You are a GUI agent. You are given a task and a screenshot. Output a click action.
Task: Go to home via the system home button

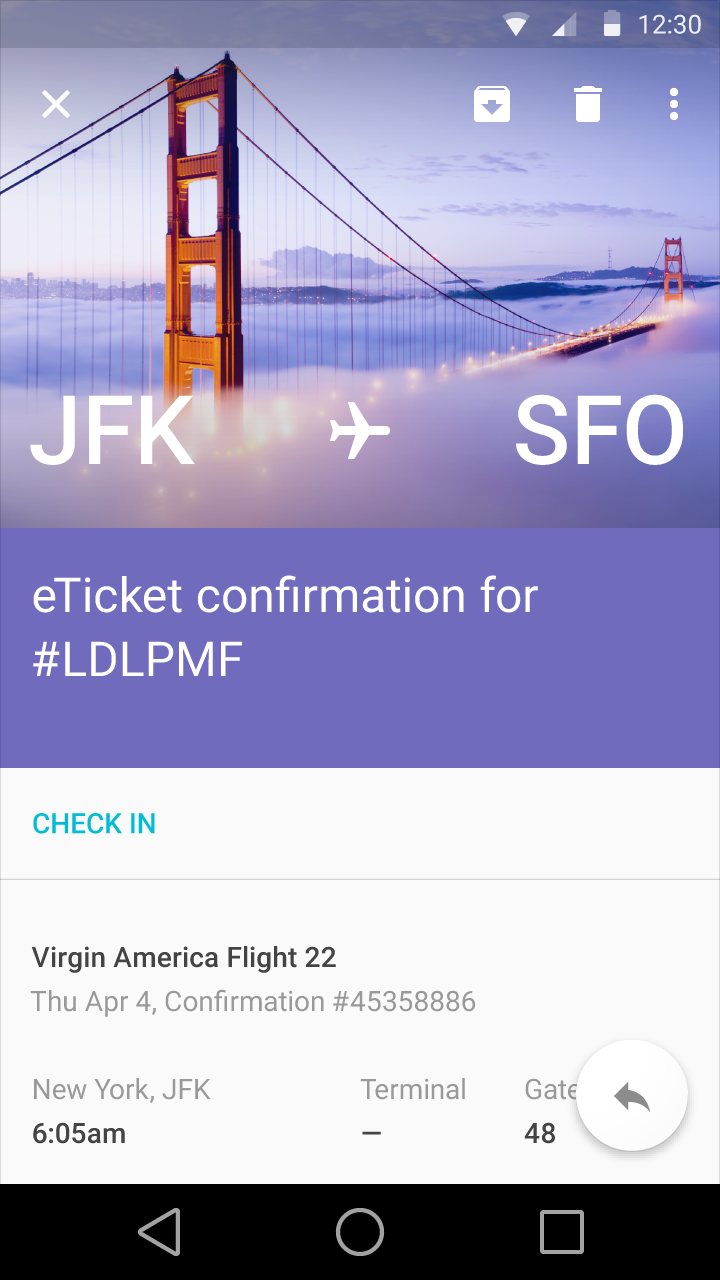coord(360,1232)
